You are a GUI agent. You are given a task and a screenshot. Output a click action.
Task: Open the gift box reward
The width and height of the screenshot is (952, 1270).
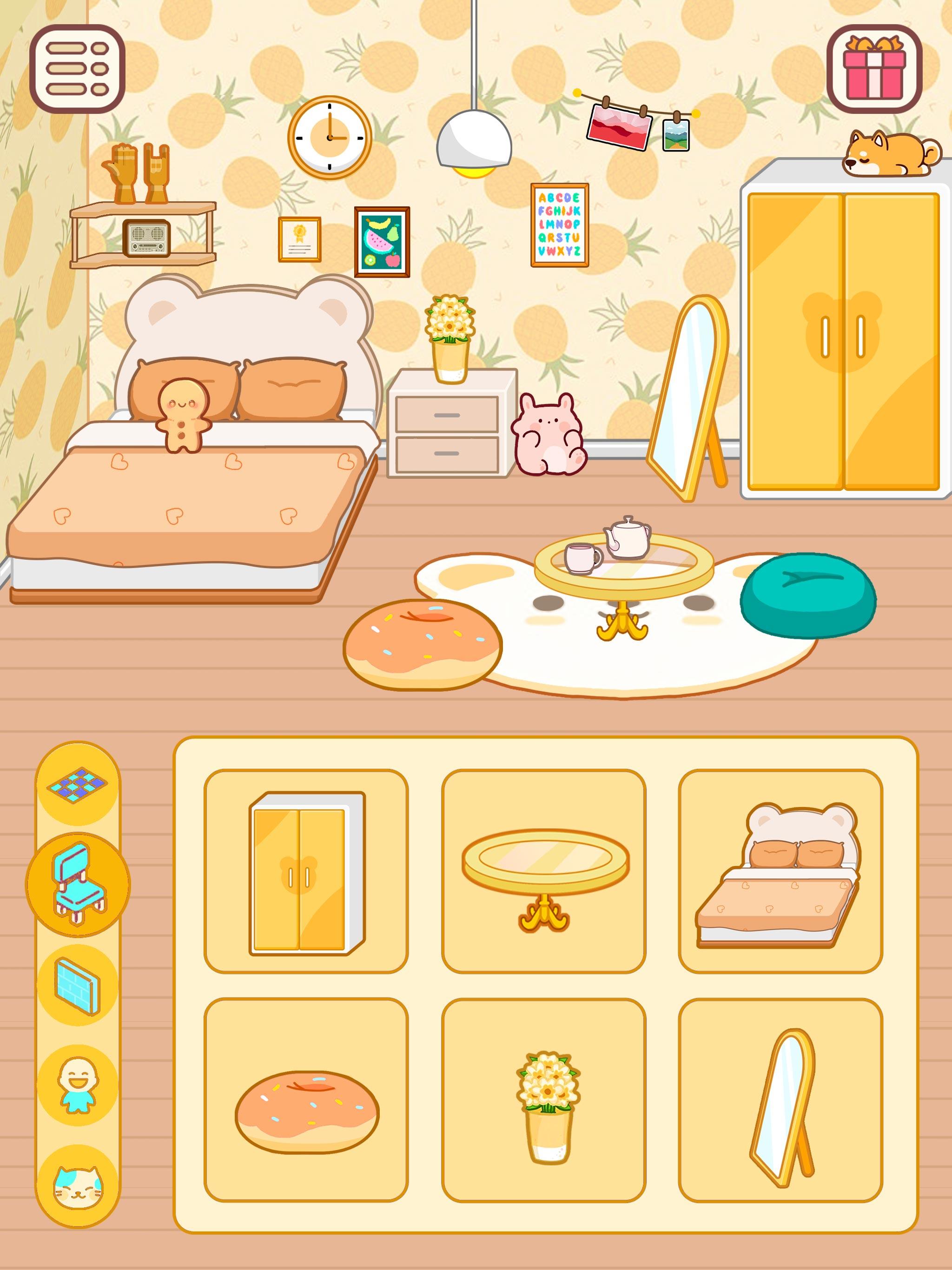click(x=874, y=69)
